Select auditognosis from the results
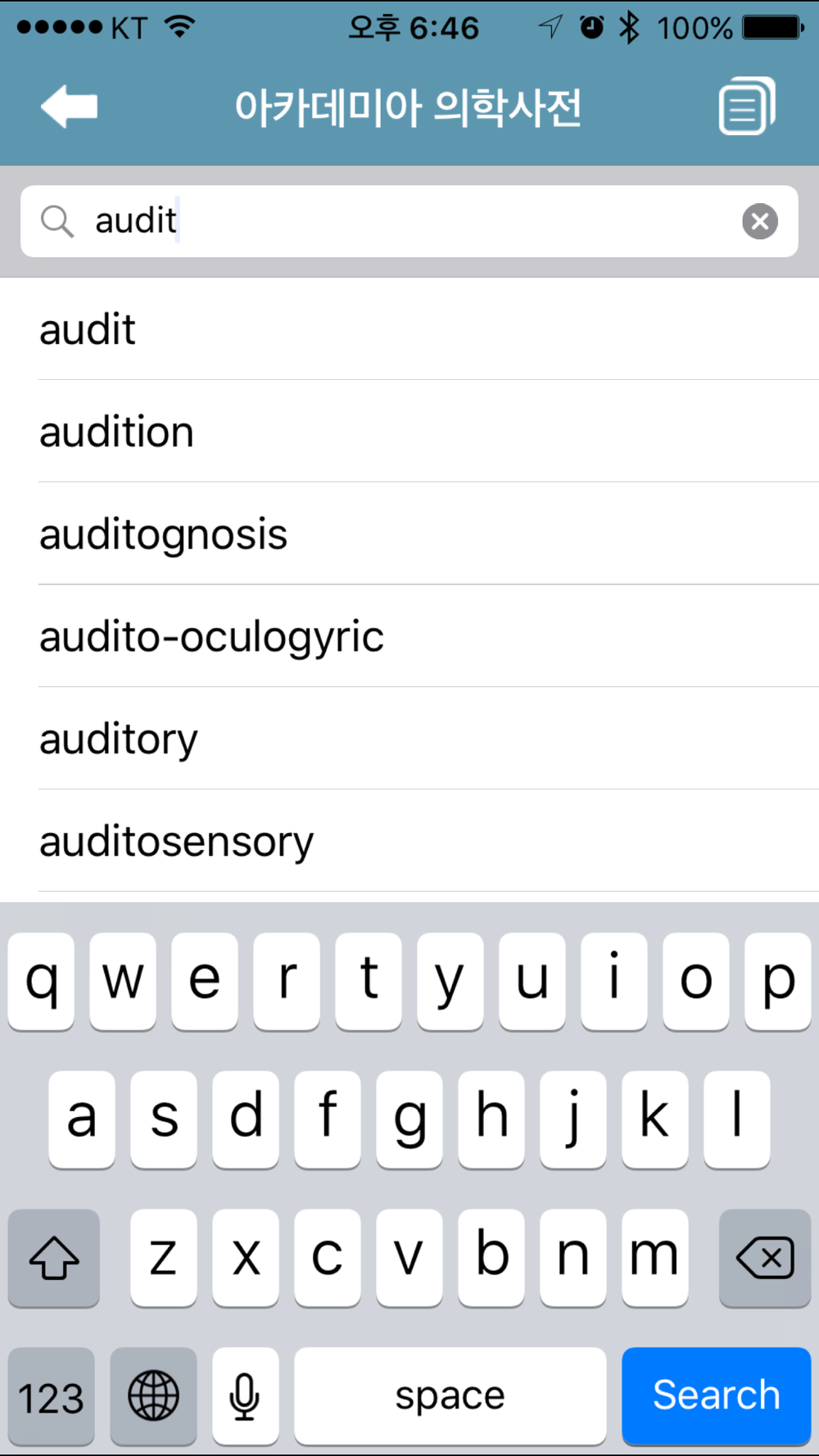Image resolution: width=819 pixels, height=1456 pixels. 409,534
